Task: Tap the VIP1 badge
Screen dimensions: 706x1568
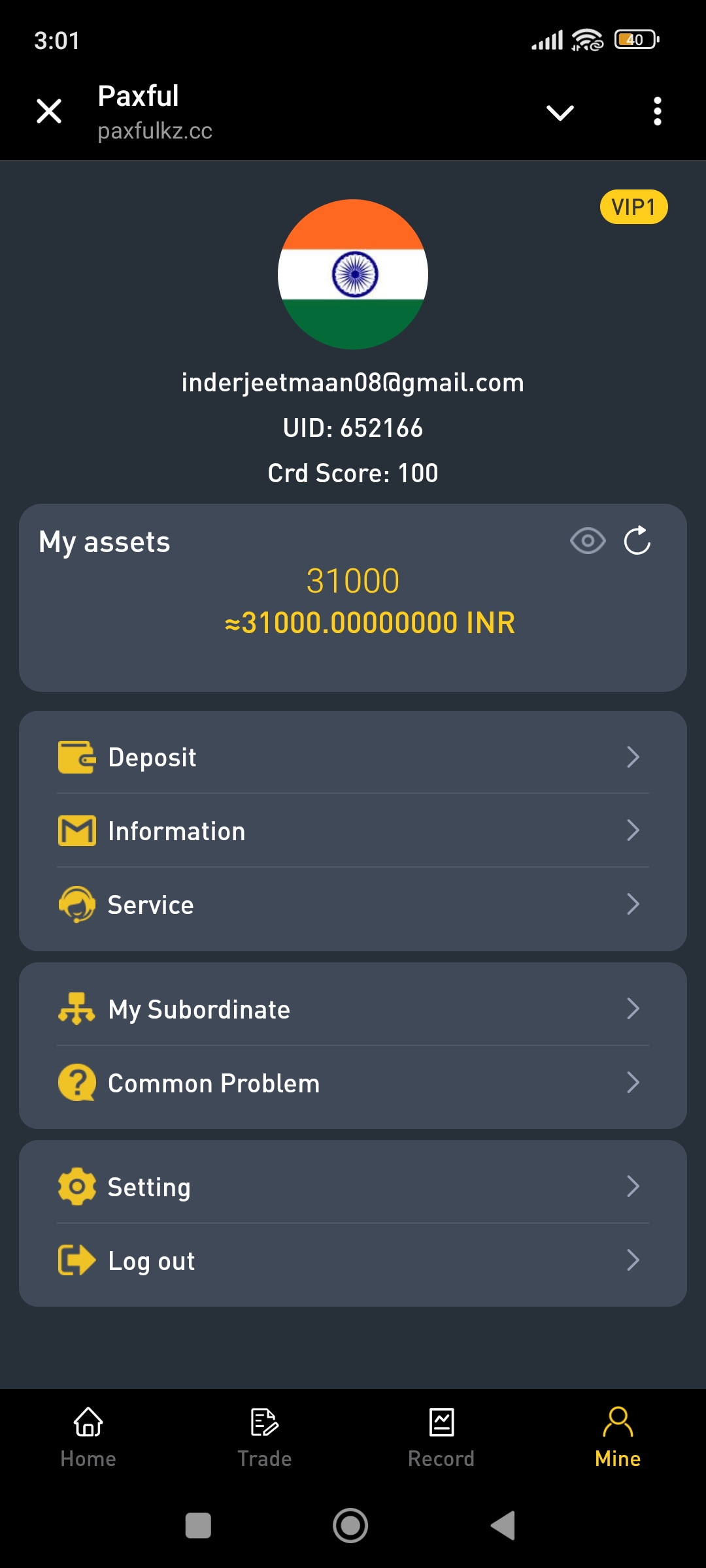Action: pyautogui.click(x=633, y=207)
